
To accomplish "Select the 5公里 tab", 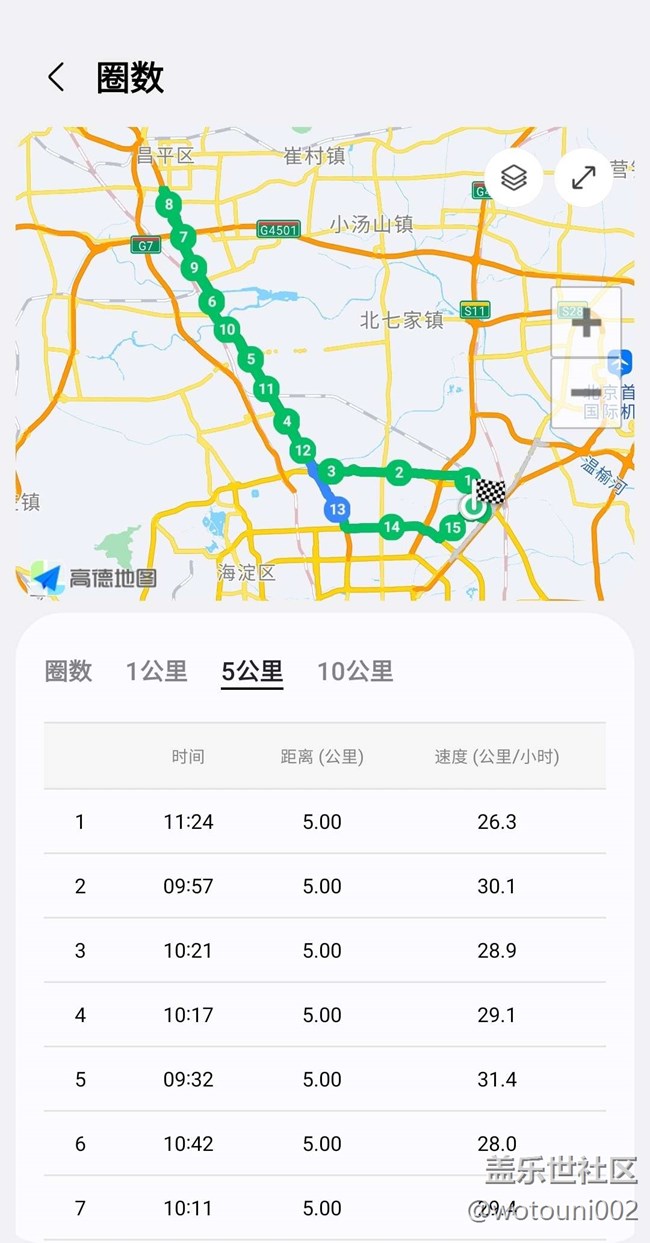I will click(252, 671).
